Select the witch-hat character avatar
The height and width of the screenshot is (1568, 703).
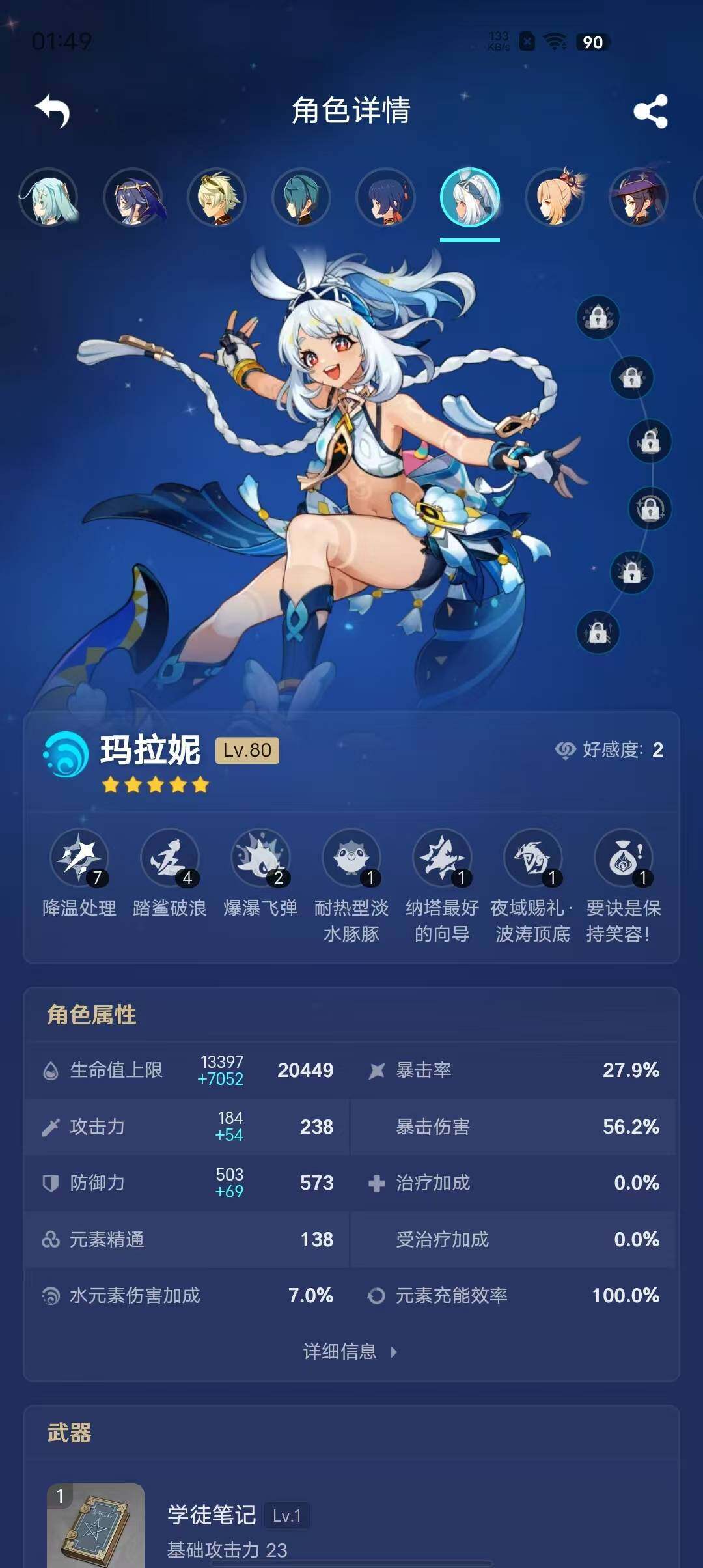click(x=639, y=197)
